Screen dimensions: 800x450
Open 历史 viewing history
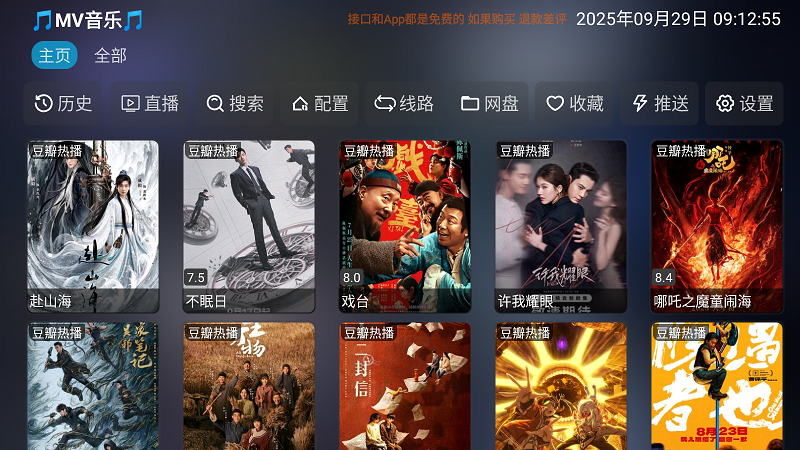[63, 103]
